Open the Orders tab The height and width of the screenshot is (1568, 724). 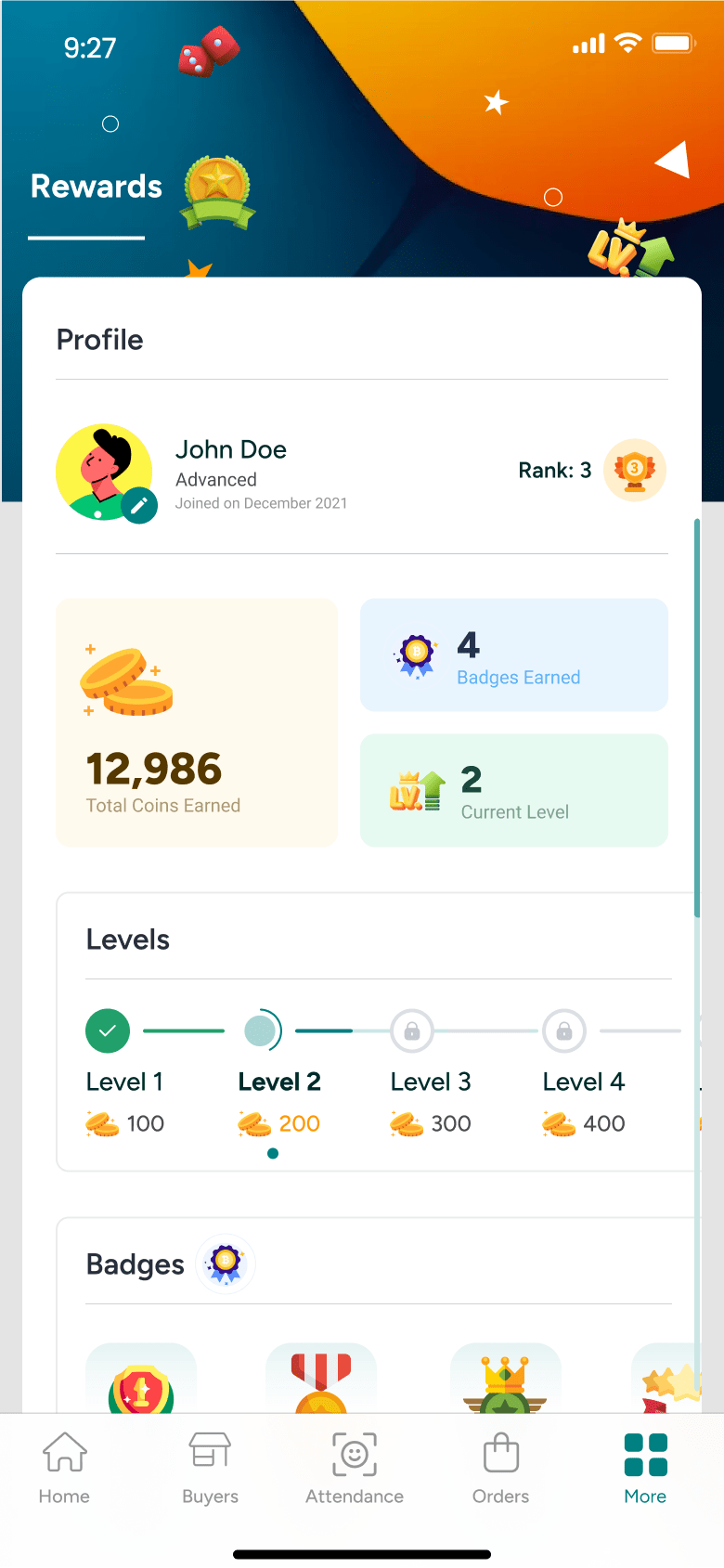click(500, 1467)
